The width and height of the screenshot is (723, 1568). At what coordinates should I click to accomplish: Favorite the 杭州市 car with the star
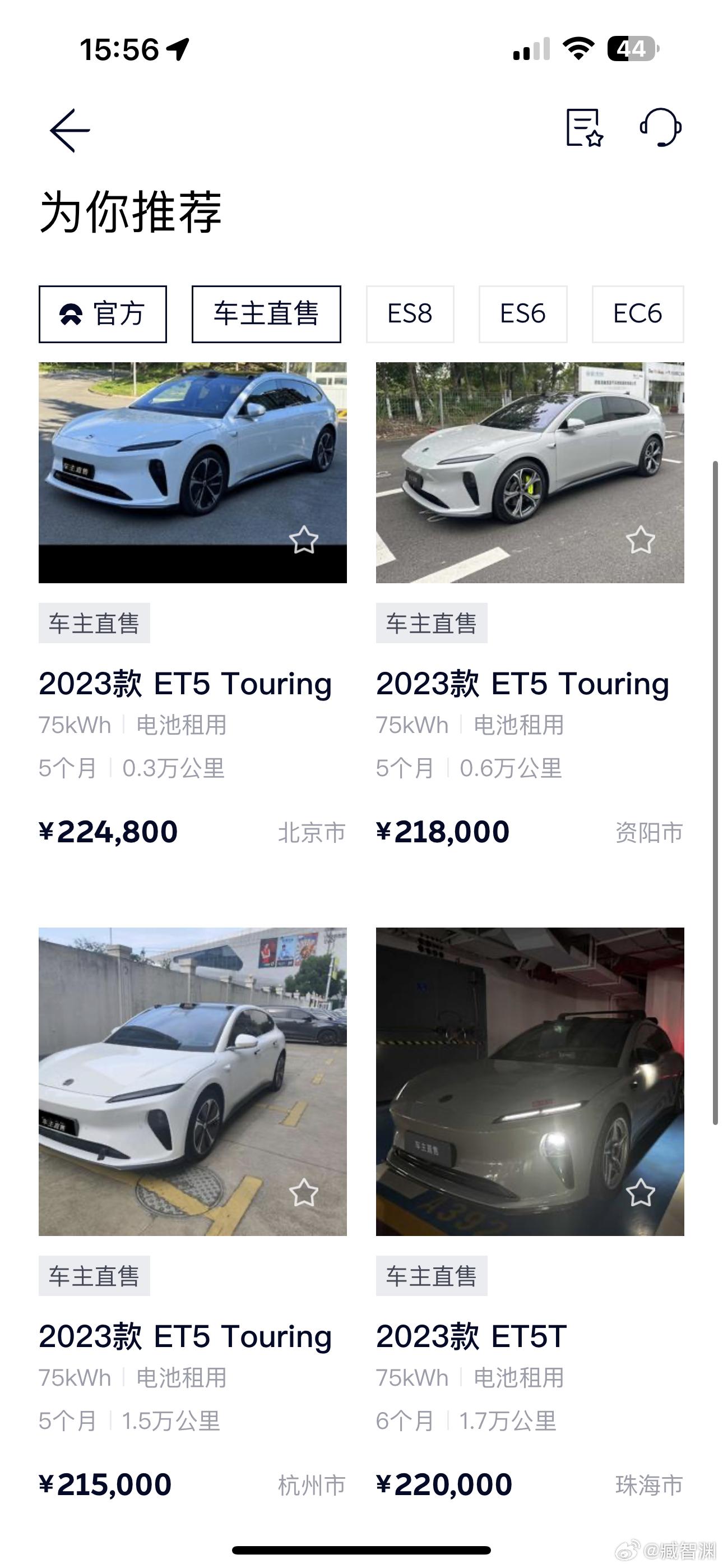(304, 1192)
